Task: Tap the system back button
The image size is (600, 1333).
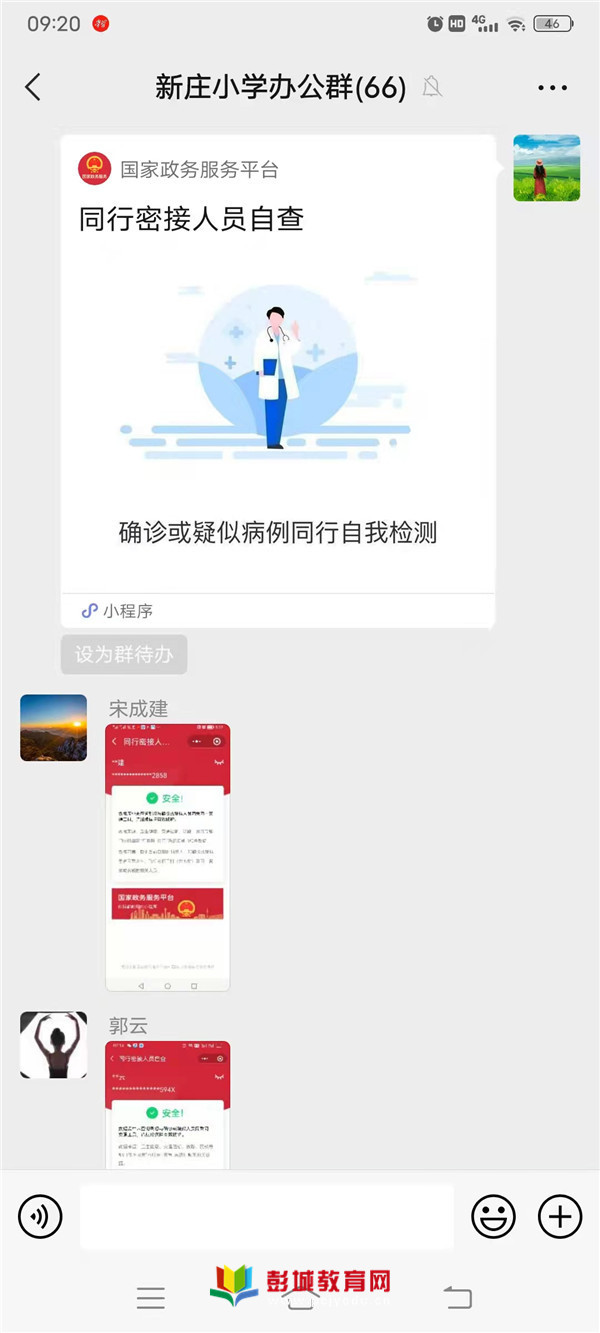Action: (x=457, y=1298)
